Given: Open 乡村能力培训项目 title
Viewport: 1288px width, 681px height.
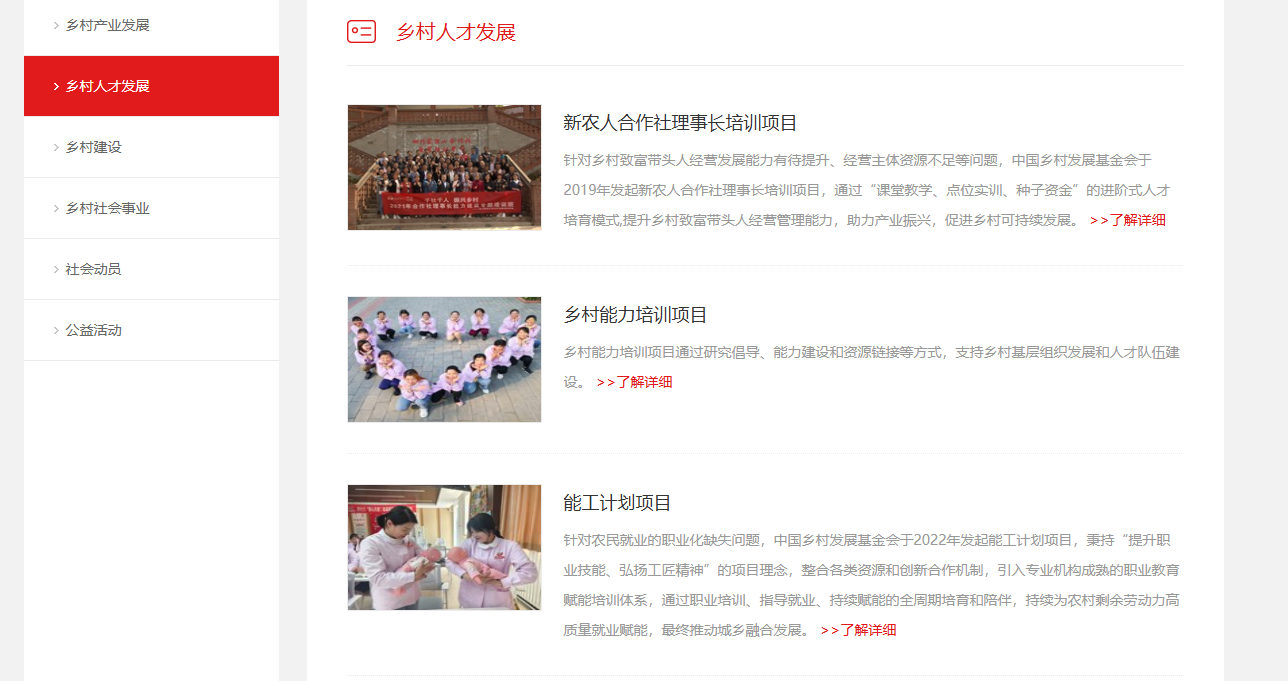Looking at the screenshot, I should (635, 315).
